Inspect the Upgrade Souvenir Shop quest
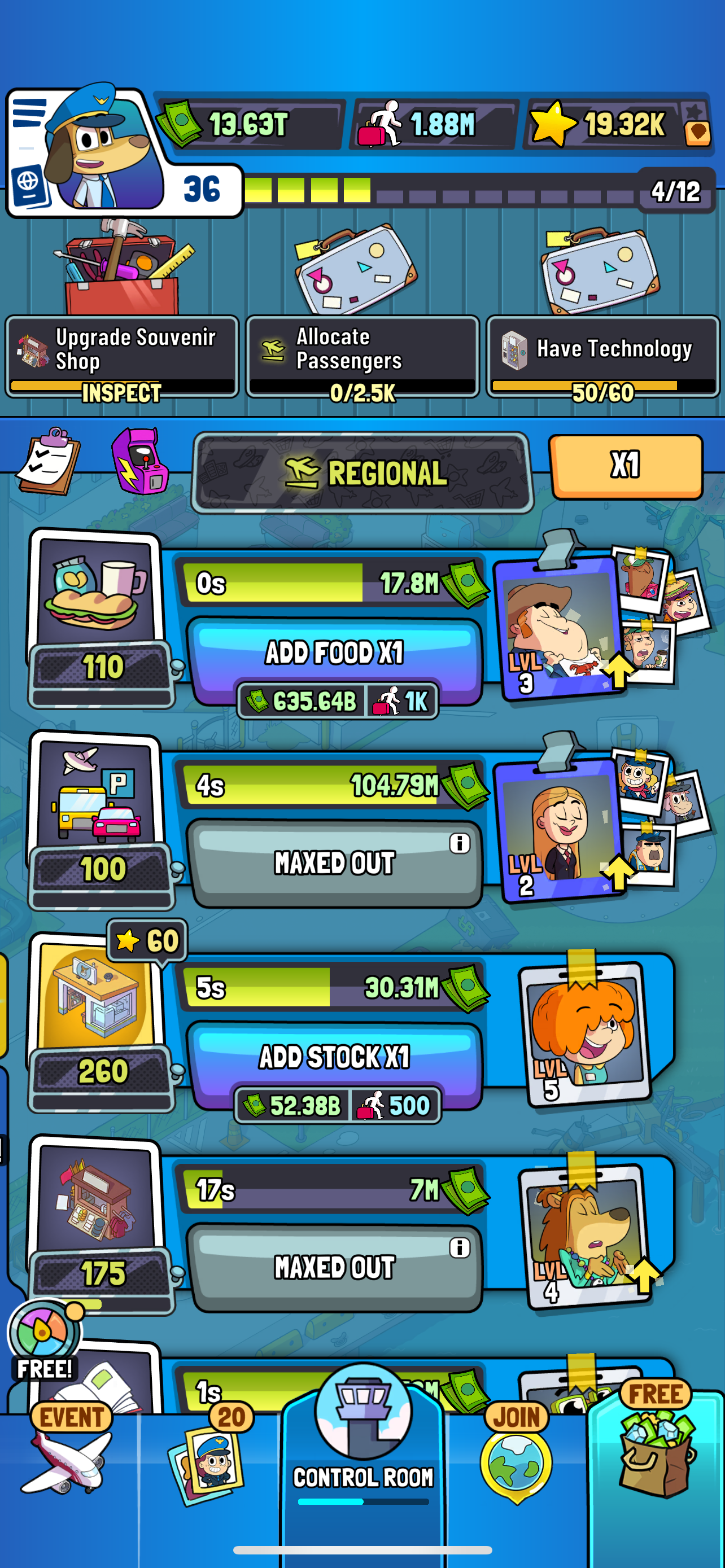 point(122,356)
